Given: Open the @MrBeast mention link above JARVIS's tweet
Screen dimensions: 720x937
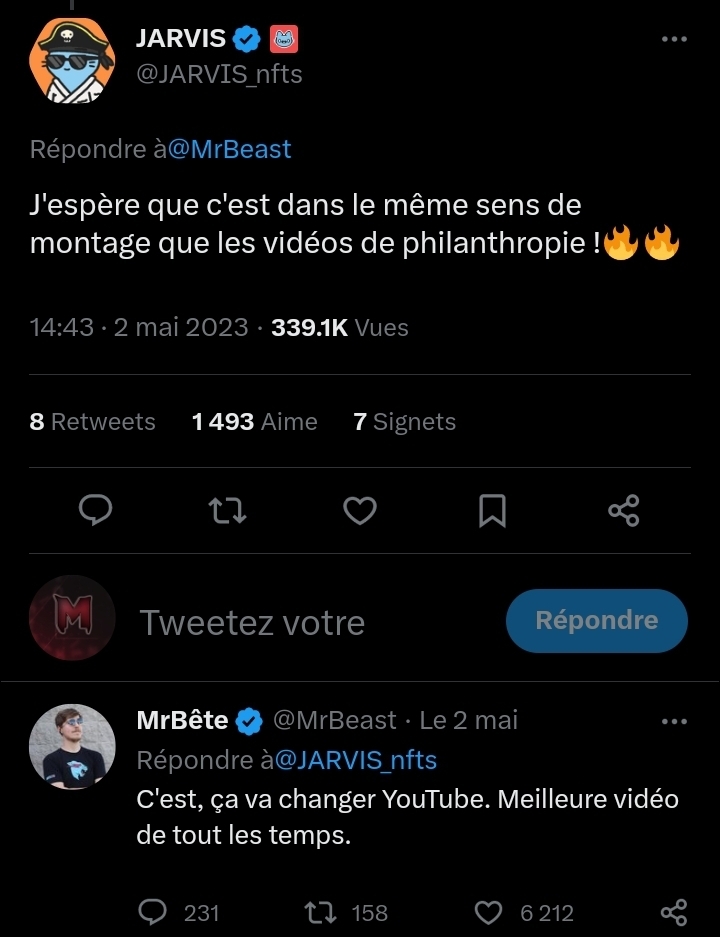Looking at the screenshot, I should tap(230, 149).
